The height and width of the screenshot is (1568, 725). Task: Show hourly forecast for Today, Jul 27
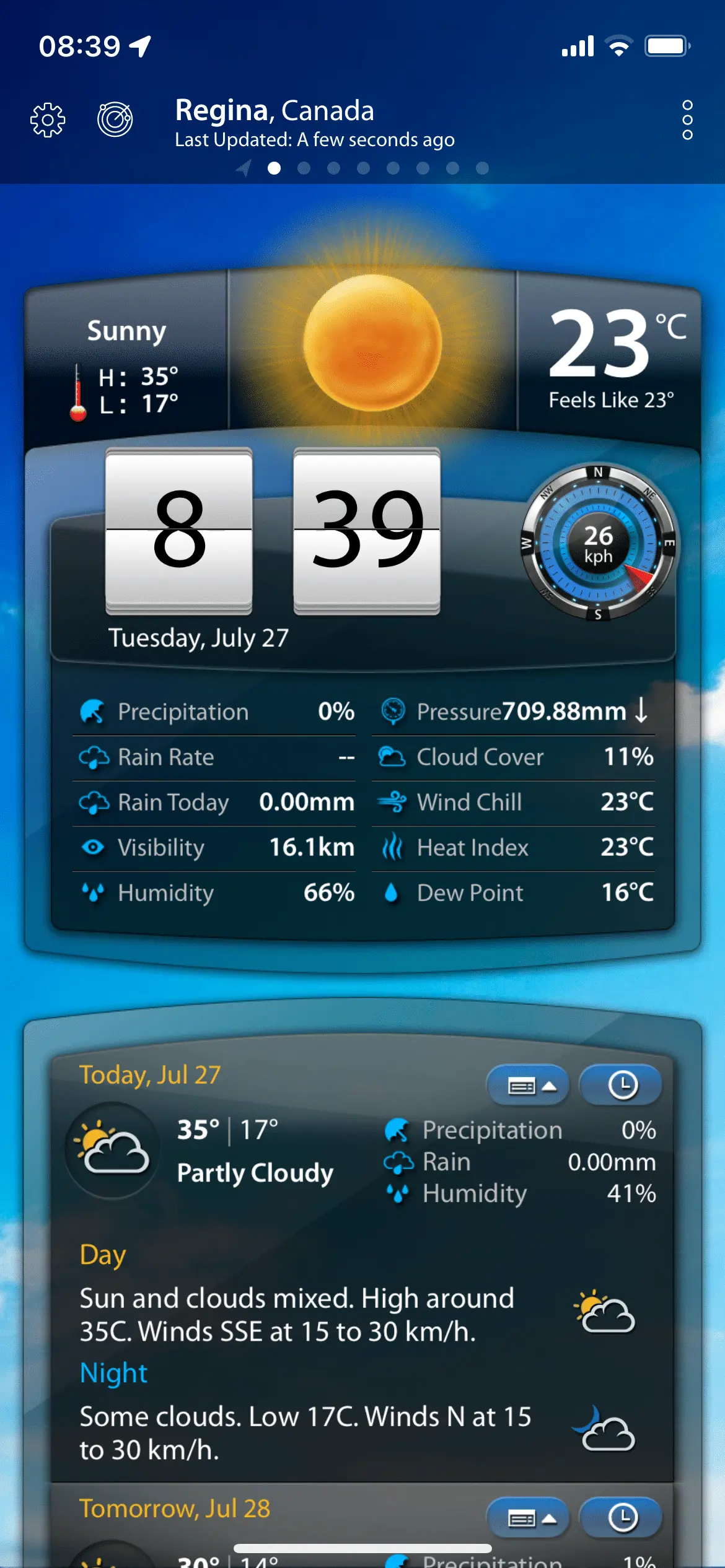(621, 1085)
